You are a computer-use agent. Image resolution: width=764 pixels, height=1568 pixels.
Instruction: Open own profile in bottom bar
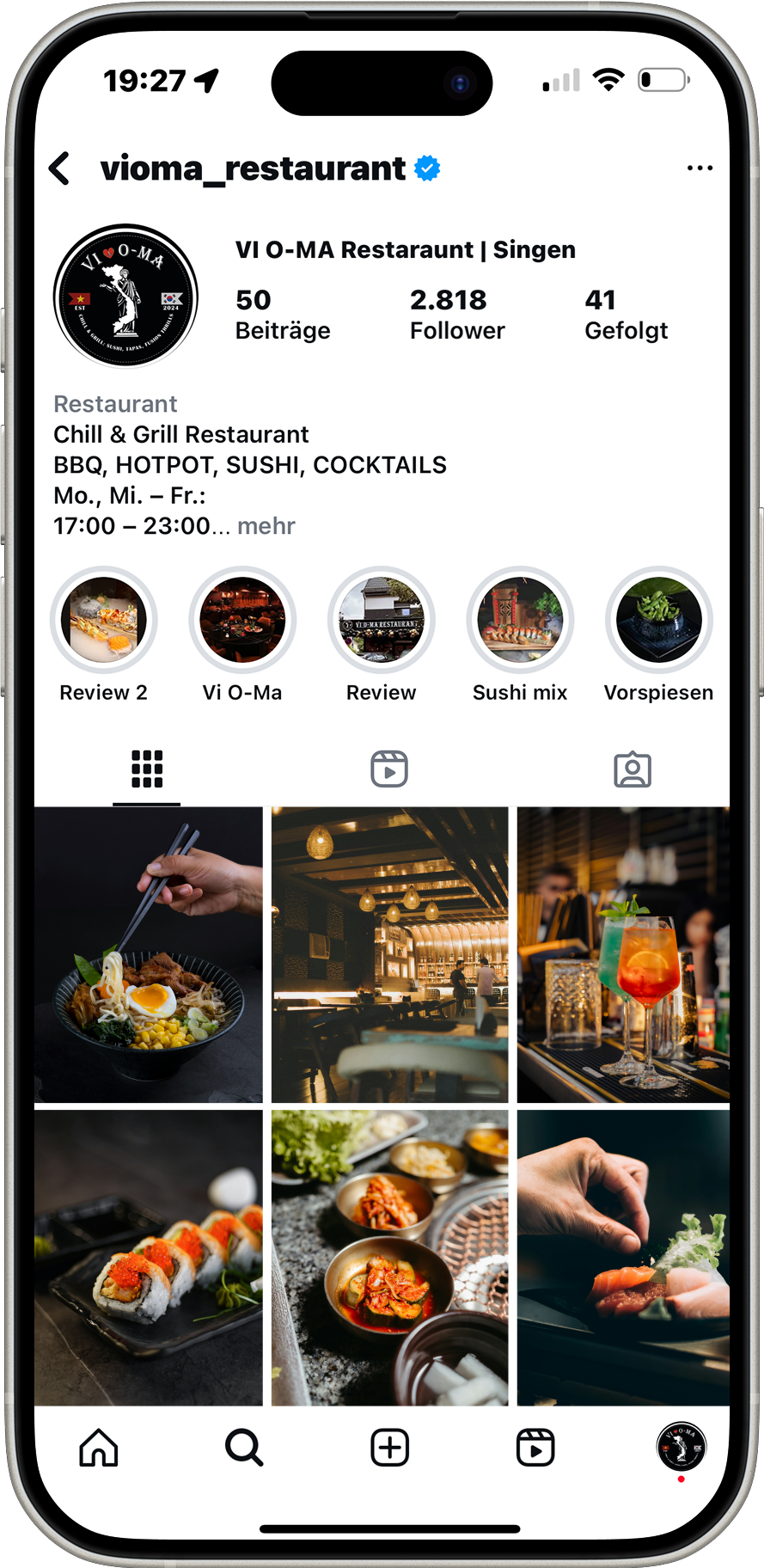(x=681, y=1446)
